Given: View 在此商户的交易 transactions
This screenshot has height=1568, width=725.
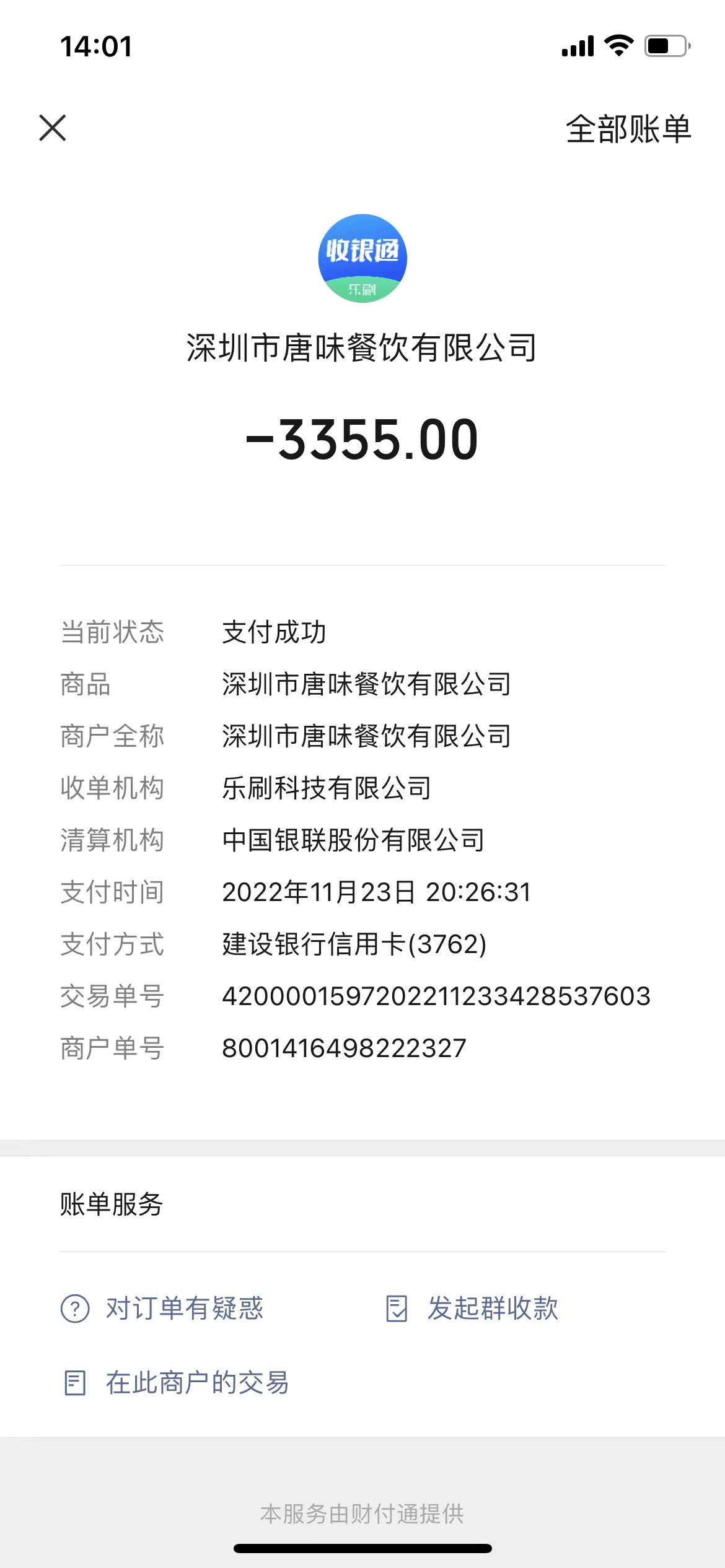Looking at the screenshot, I should [x=176, y=1383].
